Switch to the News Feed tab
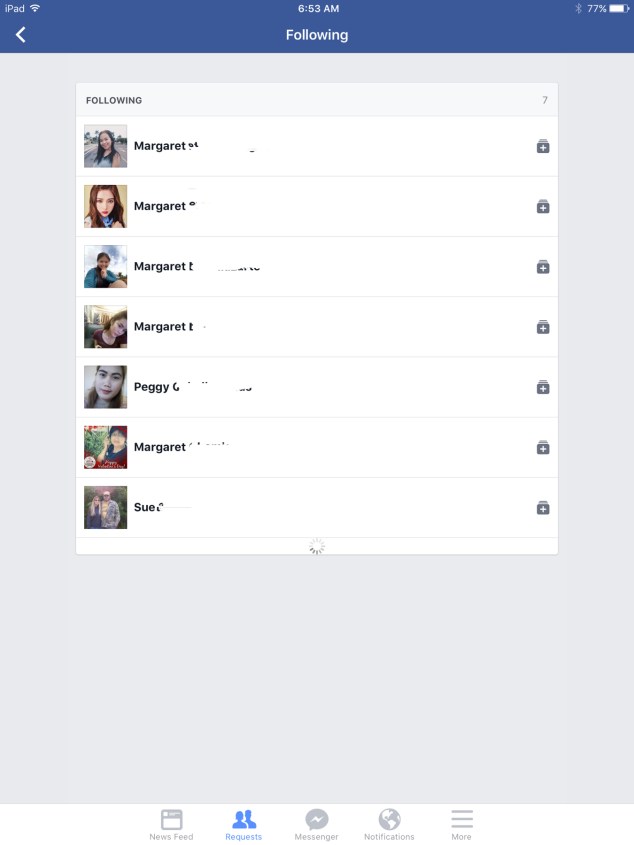 pyautogui.click(x=171, y=824)
